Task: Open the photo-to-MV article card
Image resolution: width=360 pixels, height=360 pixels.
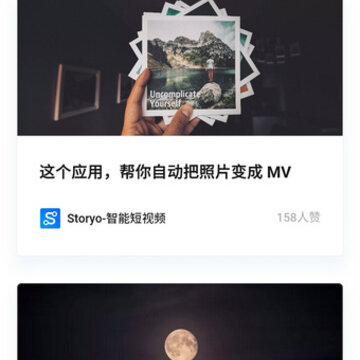Action: coord(180,128)
